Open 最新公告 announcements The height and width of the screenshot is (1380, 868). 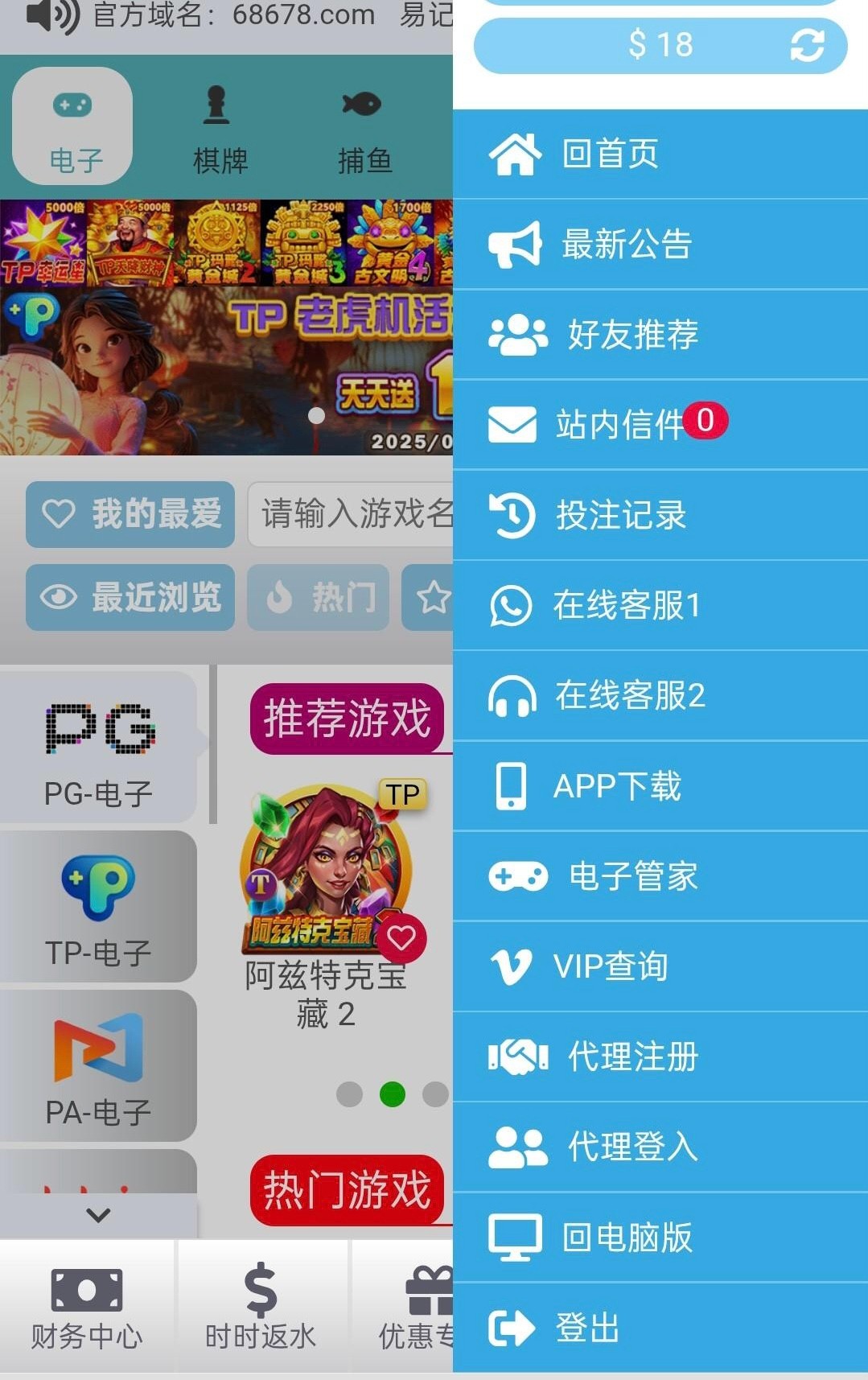point(625,244)
